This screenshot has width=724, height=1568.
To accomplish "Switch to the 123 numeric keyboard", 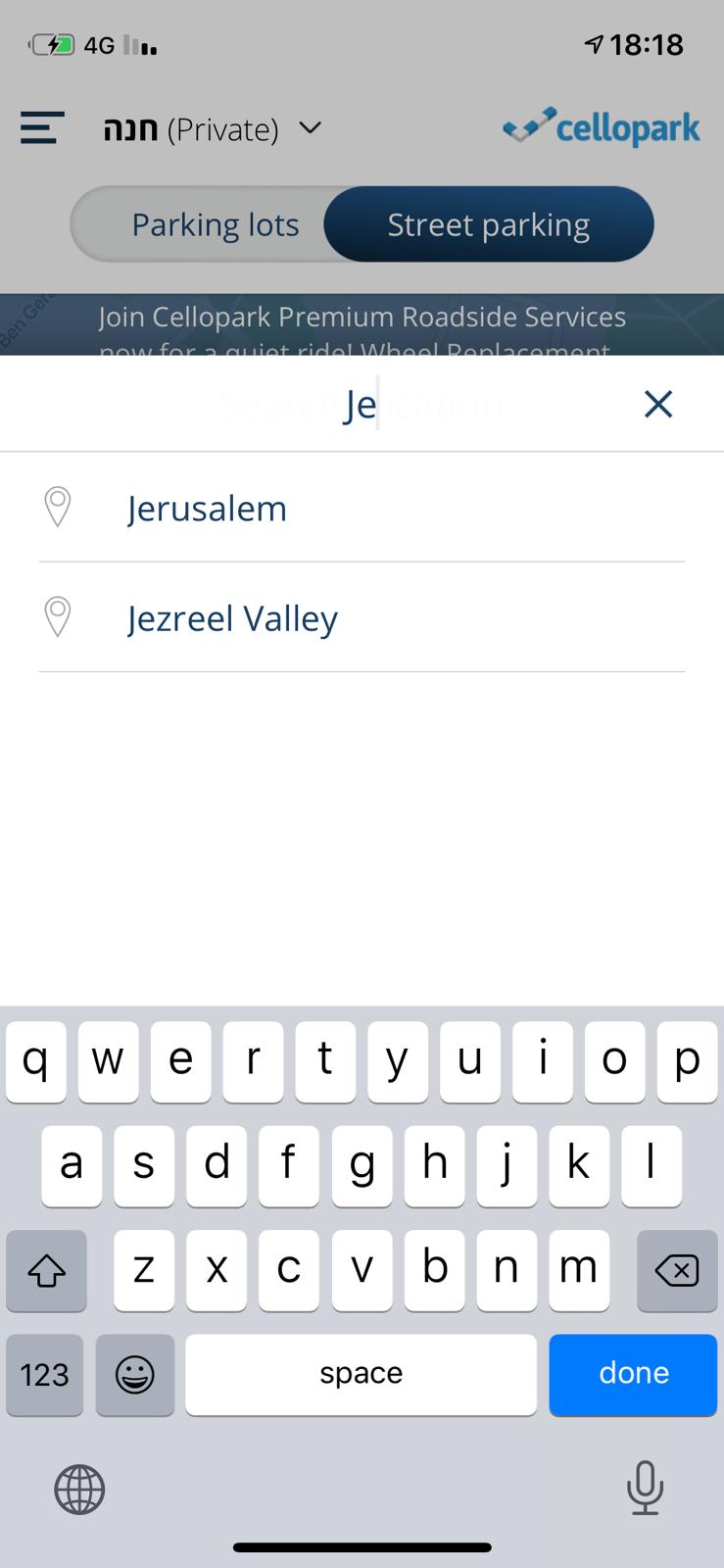I will coord(45,1374).
